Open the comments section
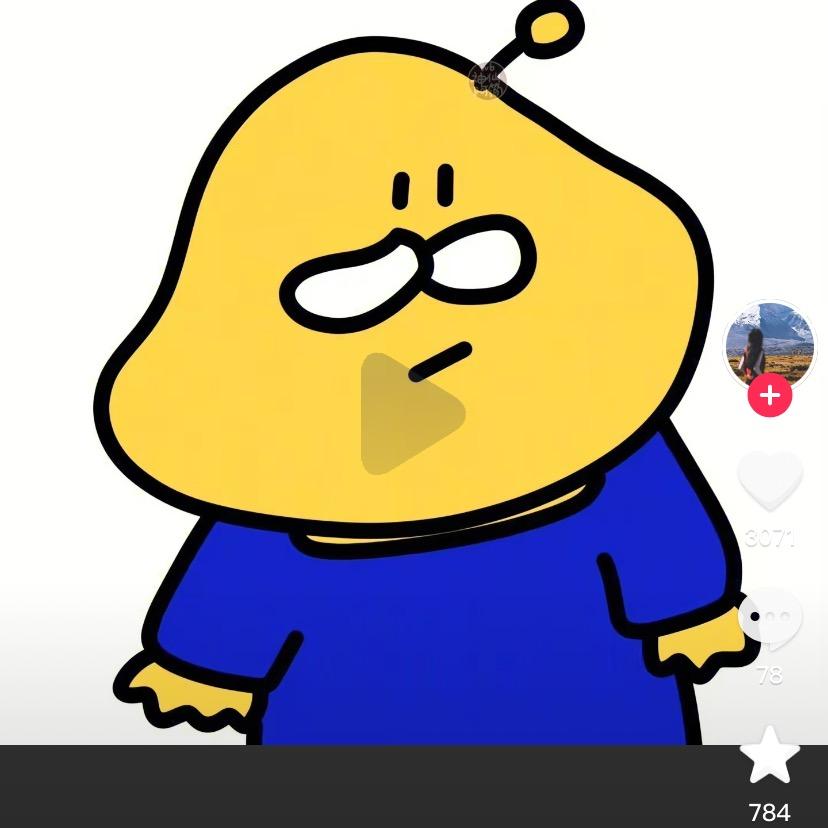 click(x=770, y=620)
